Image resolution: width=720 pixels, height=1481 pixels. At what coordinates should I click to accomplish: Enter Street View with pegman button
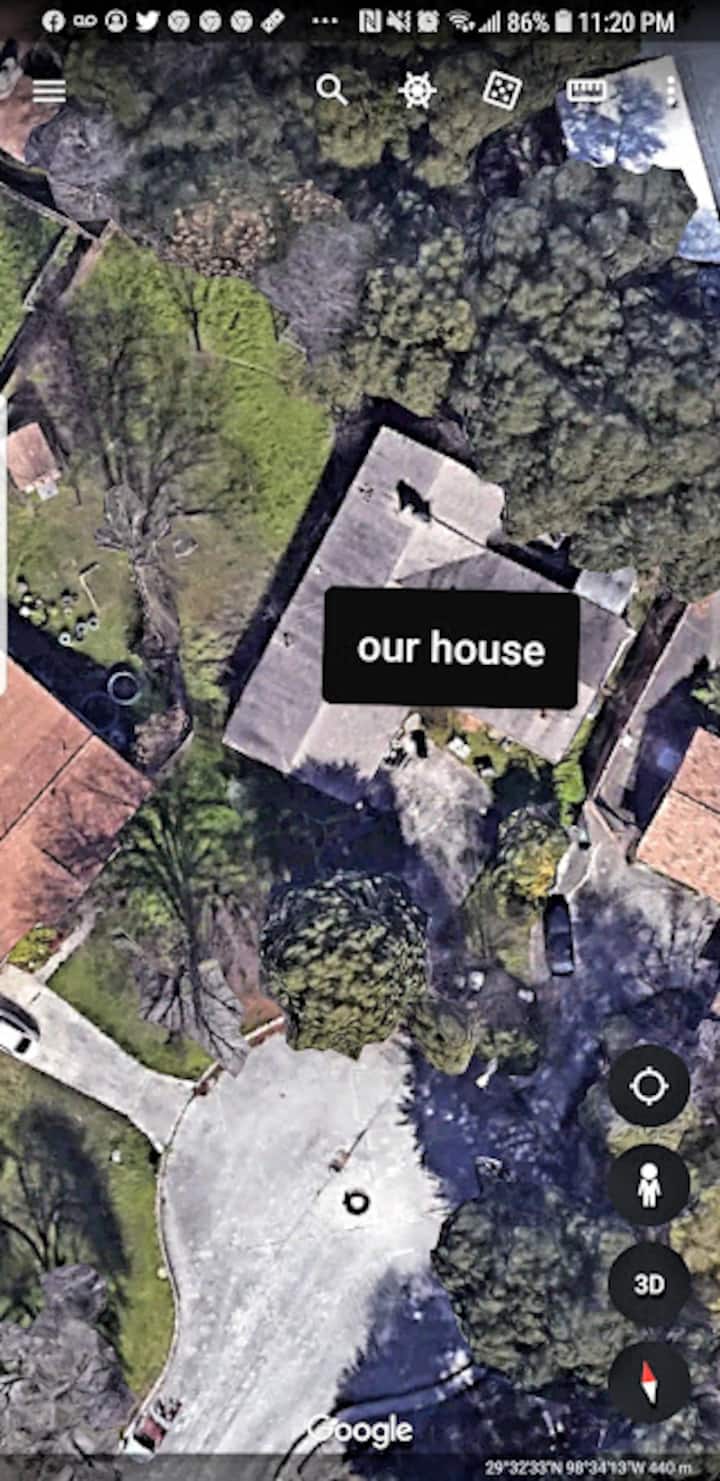coord(649,1185)
